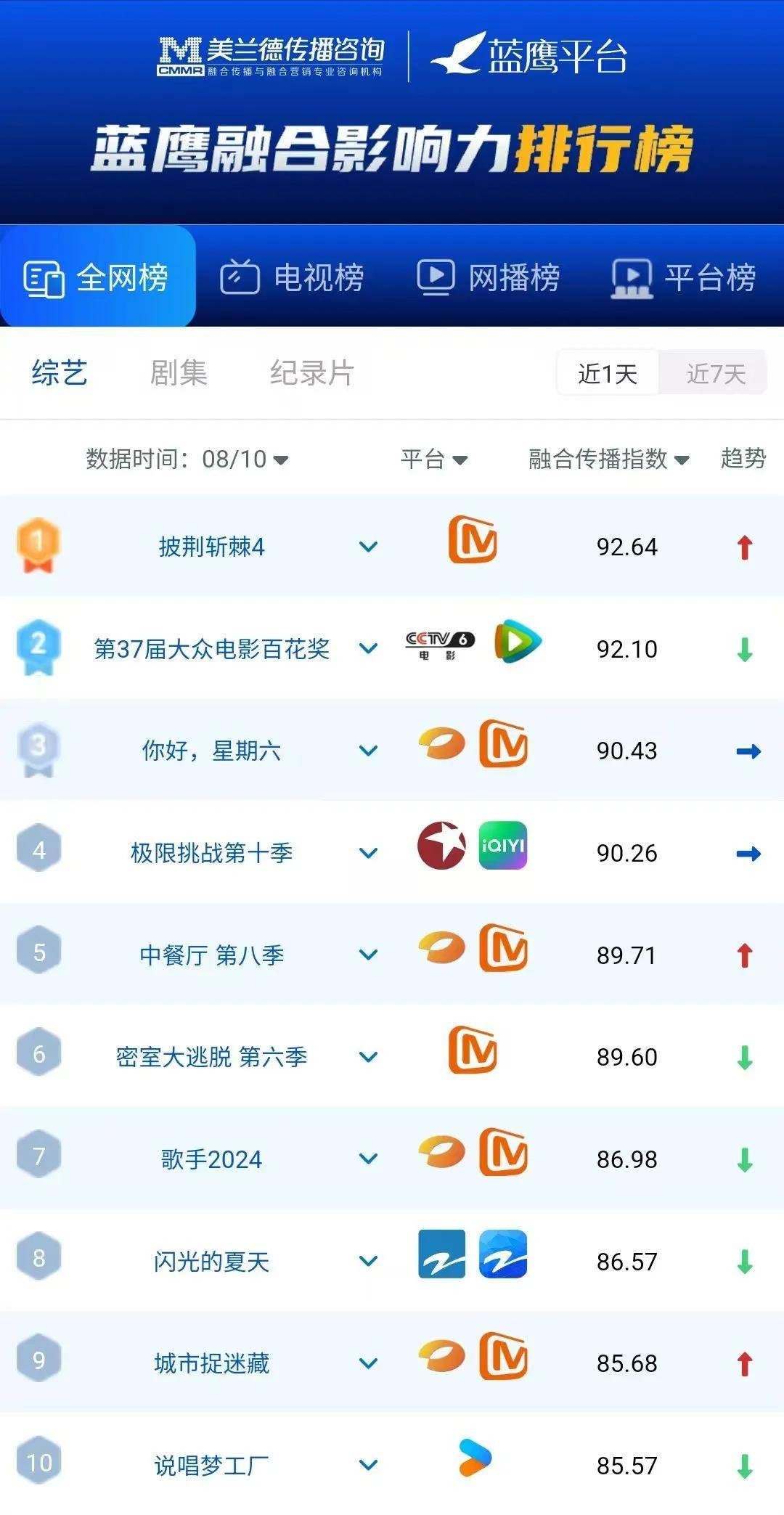784x1515 pixels.
Task: Open the 融合传播指数 dropdown
Action: (608, 459)
